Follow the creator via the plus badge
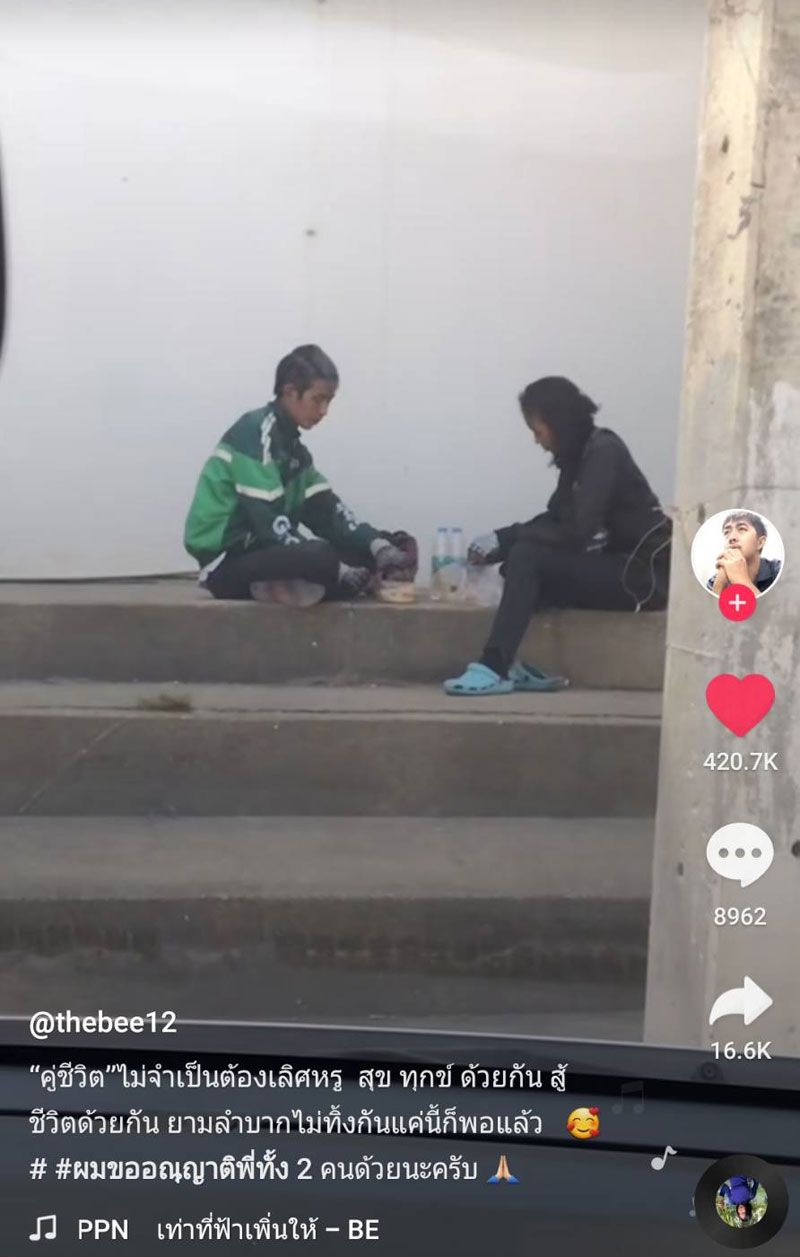Screen dimensions: 800x1257 click(738, 603)
